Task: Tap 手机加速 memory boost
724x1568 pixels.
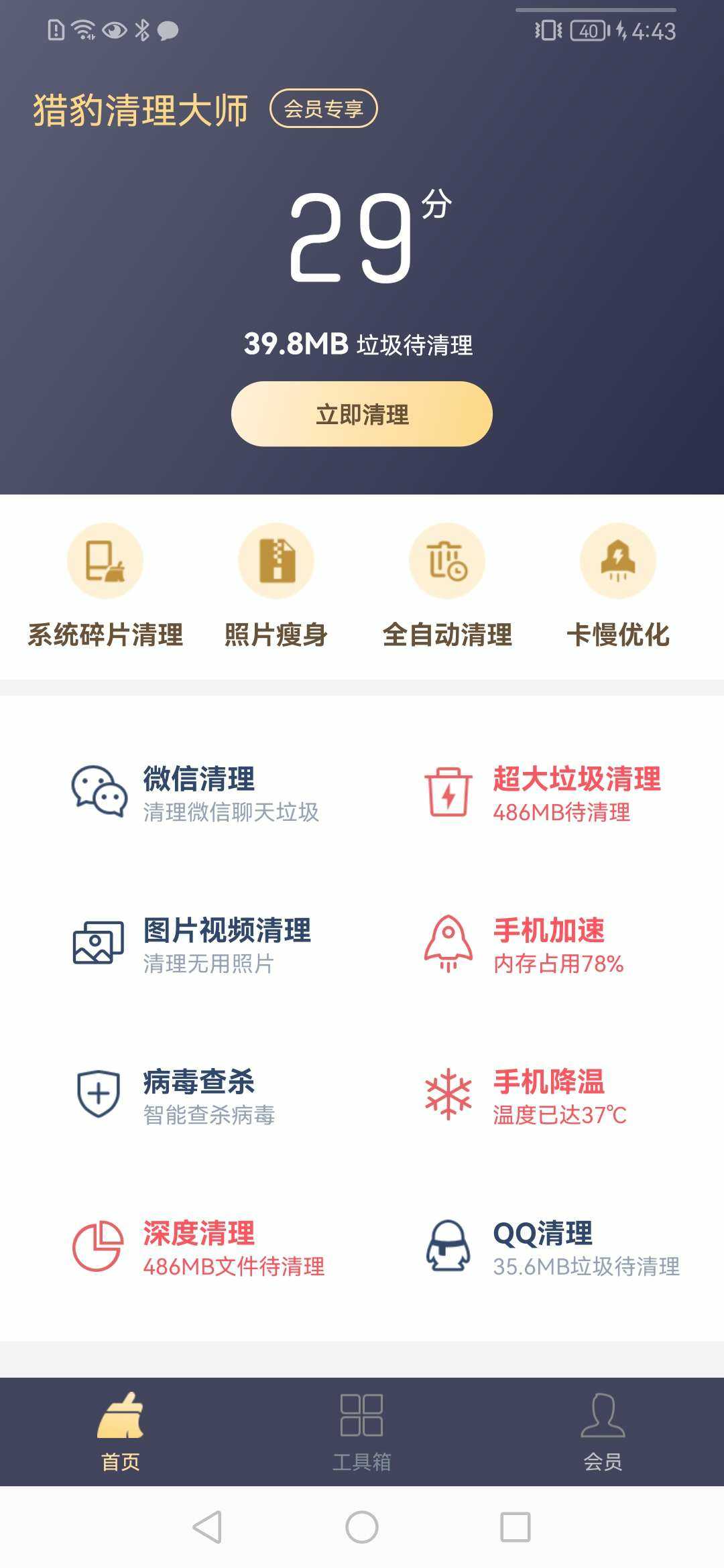Action: 524,945
